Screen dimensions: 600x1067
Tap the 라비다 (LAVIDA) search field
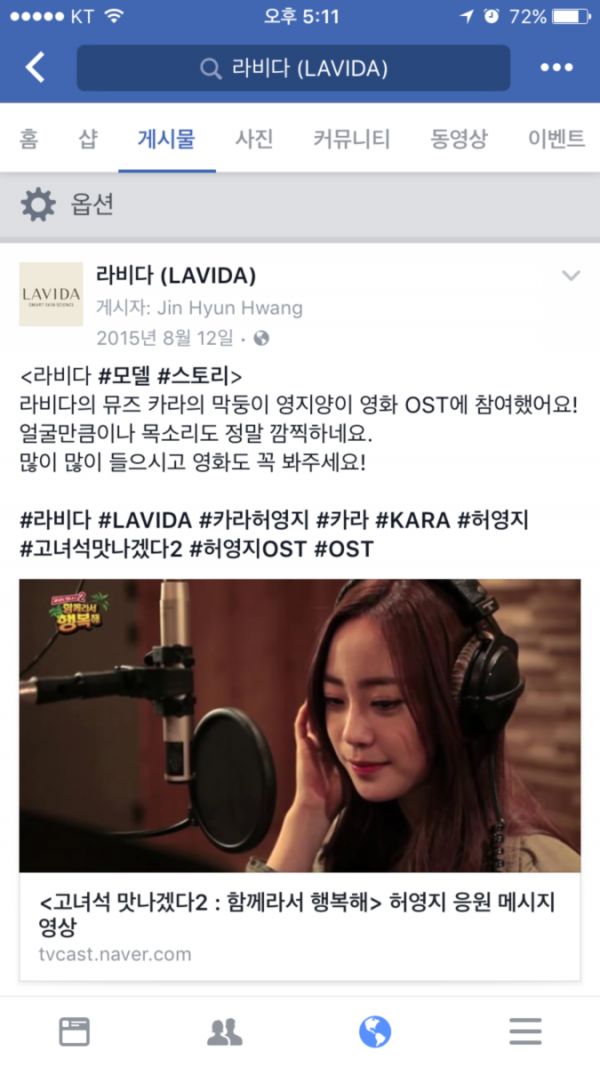tap(293, 68)
